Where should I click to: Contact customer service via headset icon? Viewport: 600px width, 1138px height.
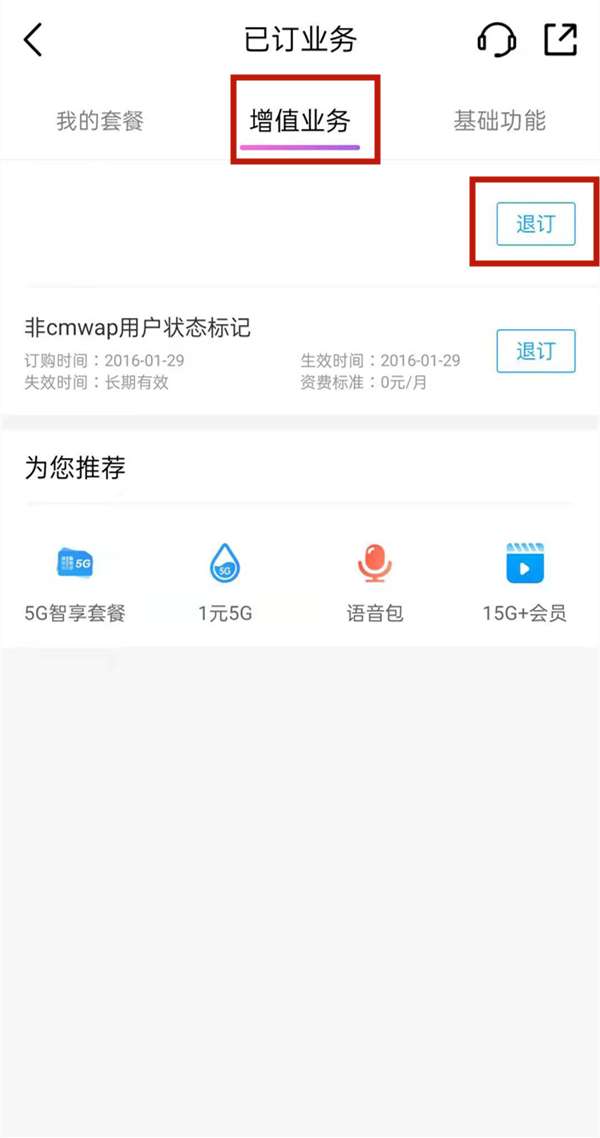point(496,40)
